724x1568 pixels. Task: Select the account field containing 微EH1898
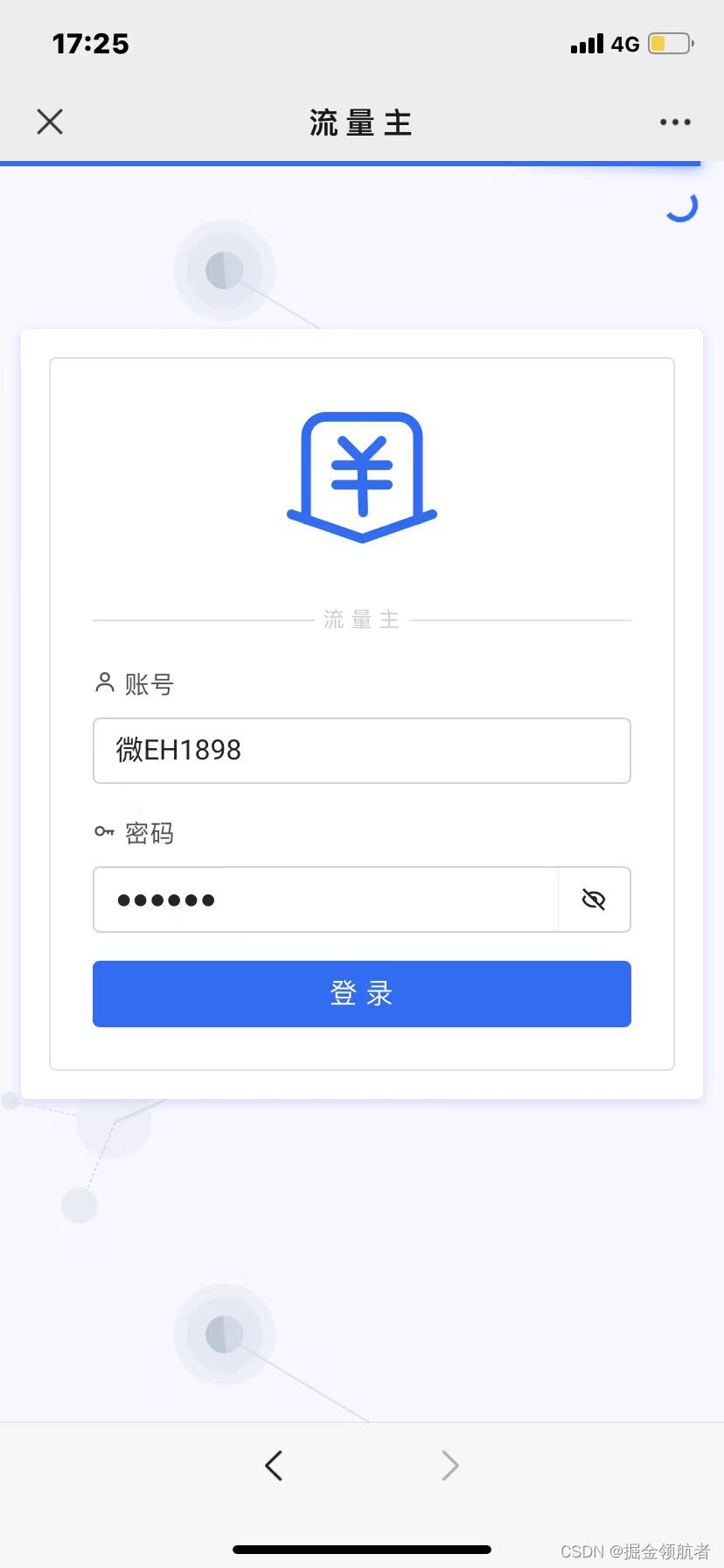[361, 750]
